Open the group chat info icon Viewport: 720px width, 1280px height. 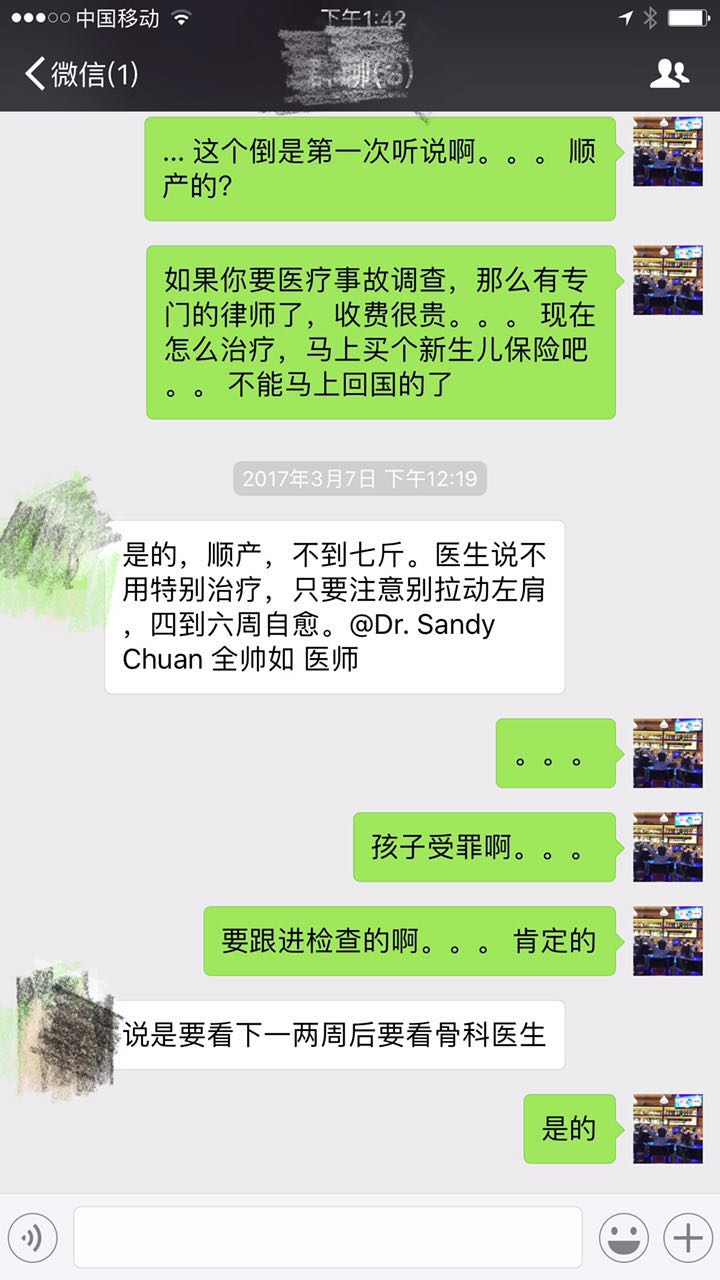coord(668,74)
